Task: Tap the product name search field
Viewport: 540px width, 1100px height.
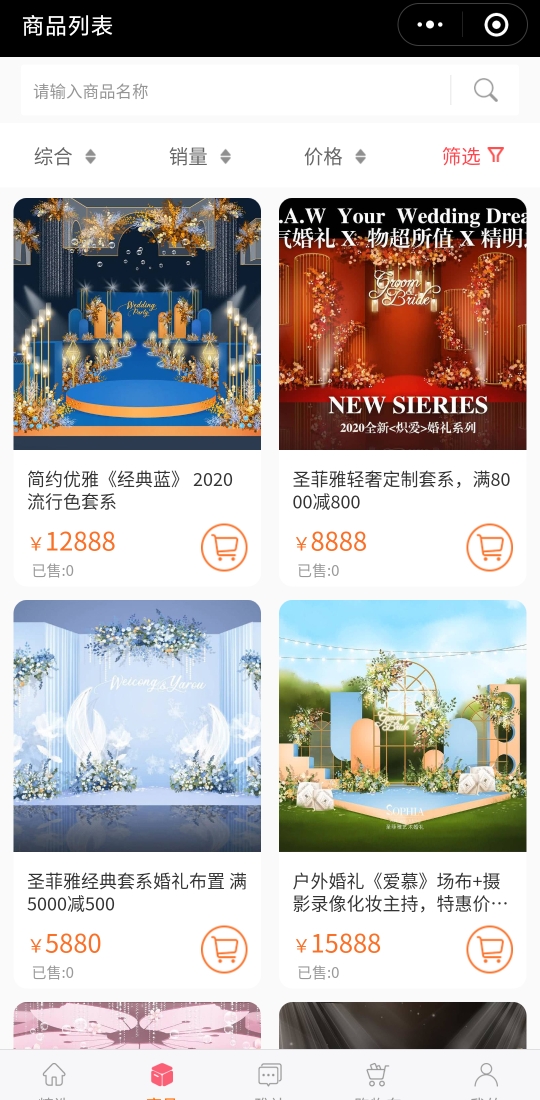Action: click(x=236, y=90)
